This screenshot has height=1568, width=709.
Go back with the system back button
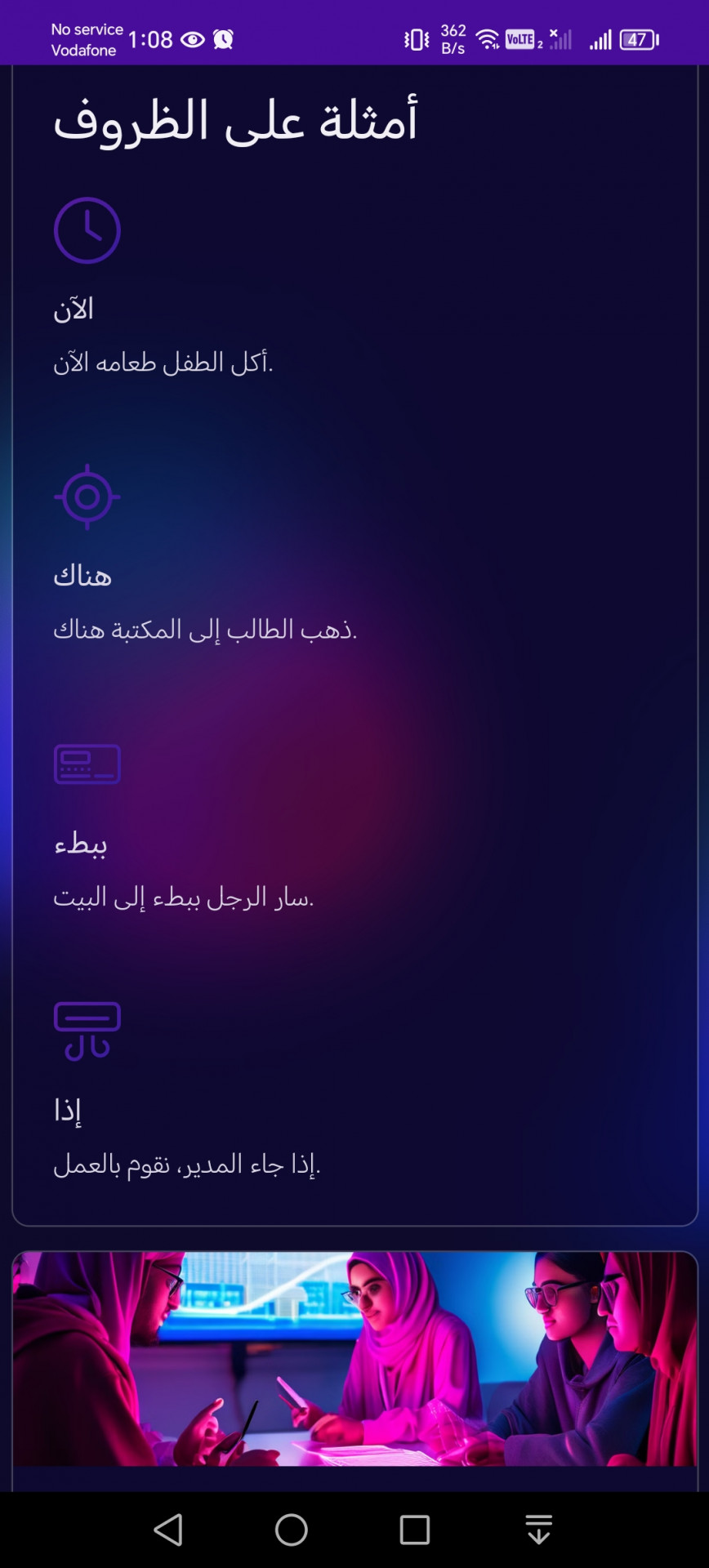168,1530
